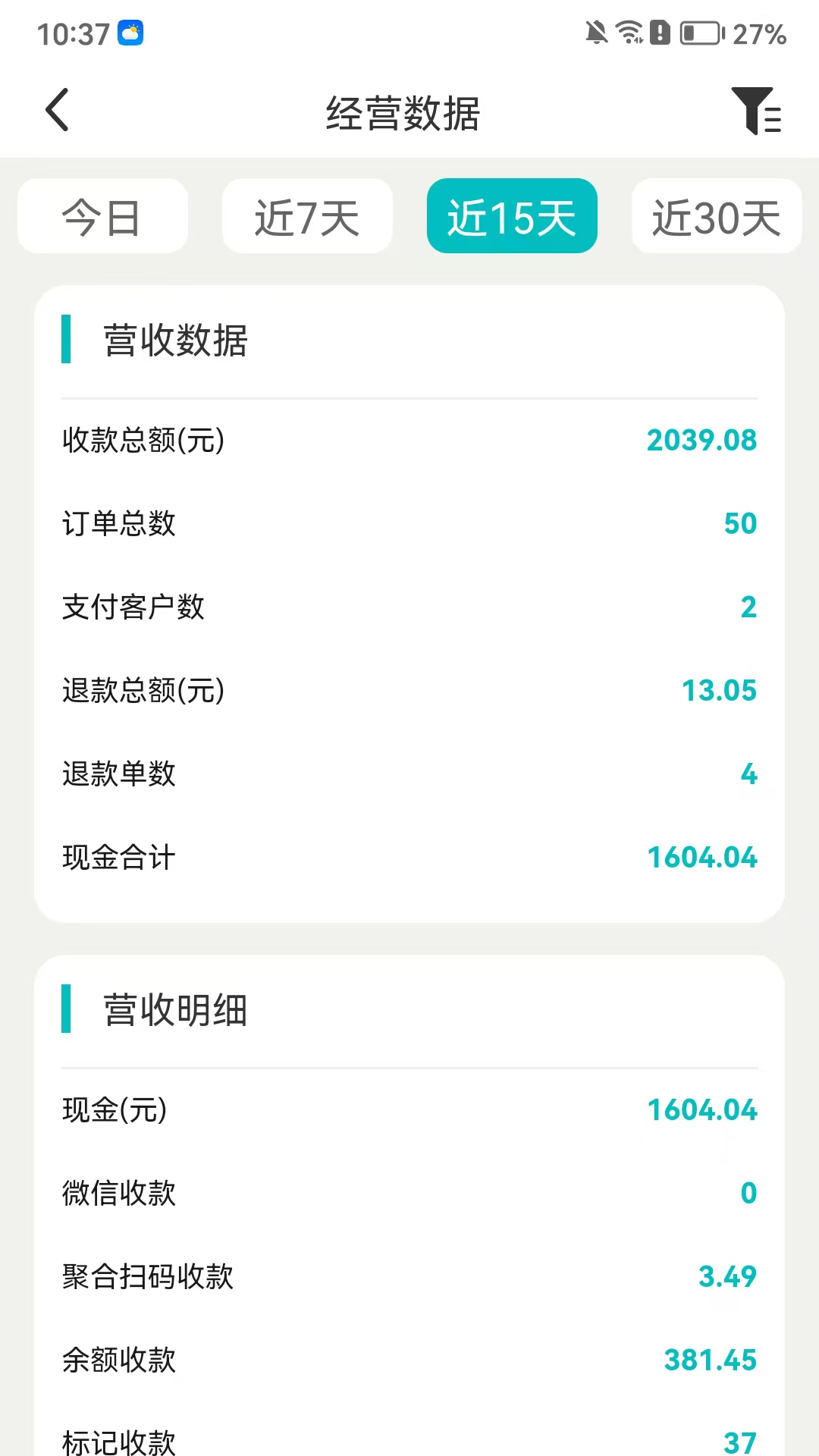This screenshot has width=819, height=1456.
Task: Click the teal accent bar beside 营收数据
Action: [x=68, y=337]
